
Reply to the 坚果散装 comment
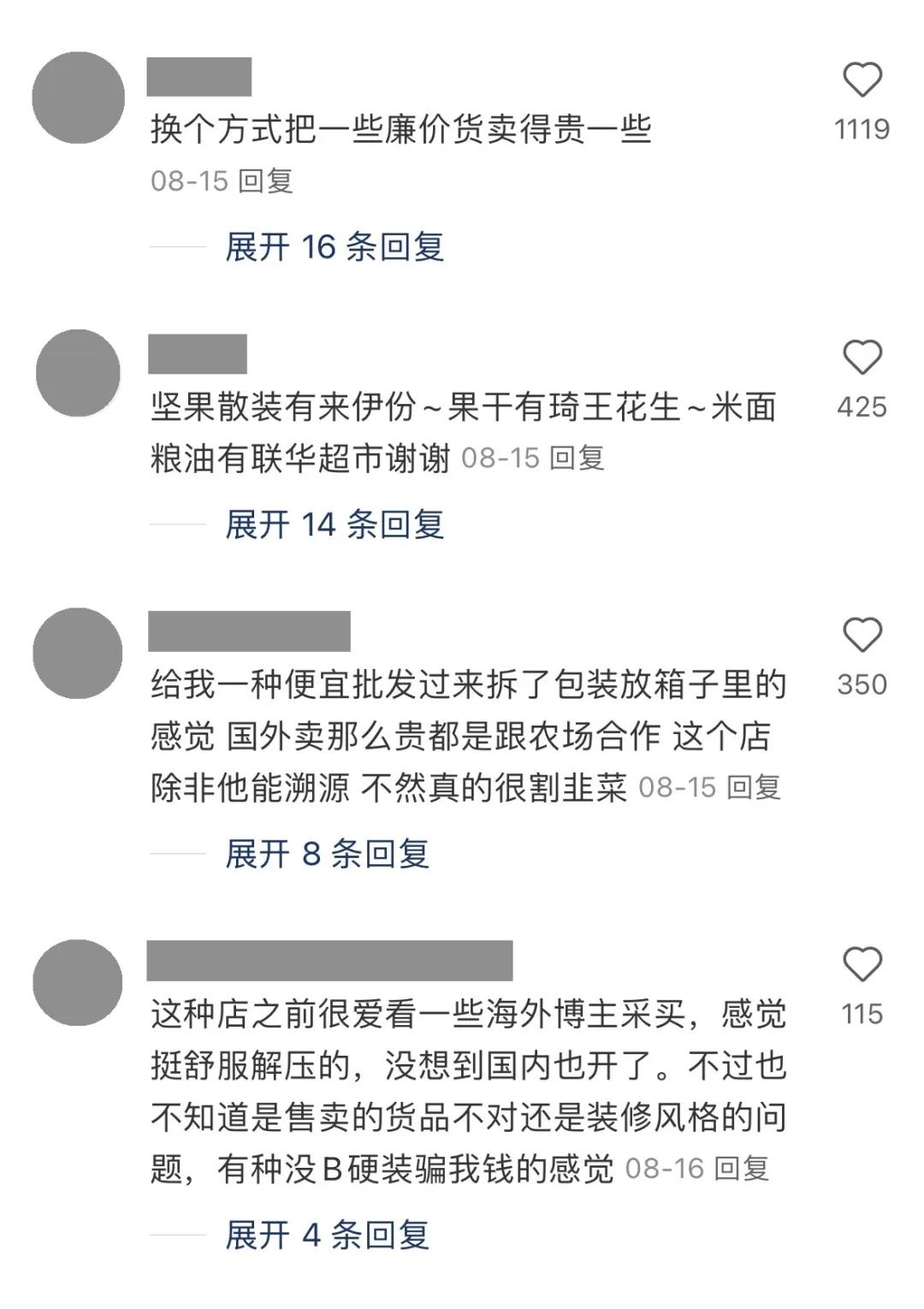pos(577,459)
